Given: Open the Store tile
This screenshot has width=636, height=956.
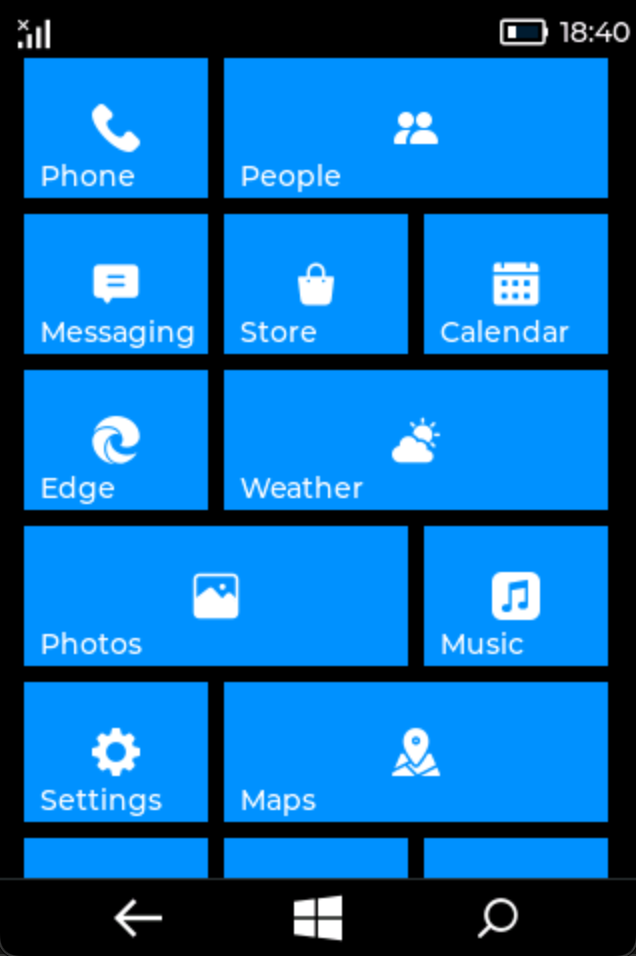Looking at the screenshot, I should pyautogui.click(x=315, y=284).
